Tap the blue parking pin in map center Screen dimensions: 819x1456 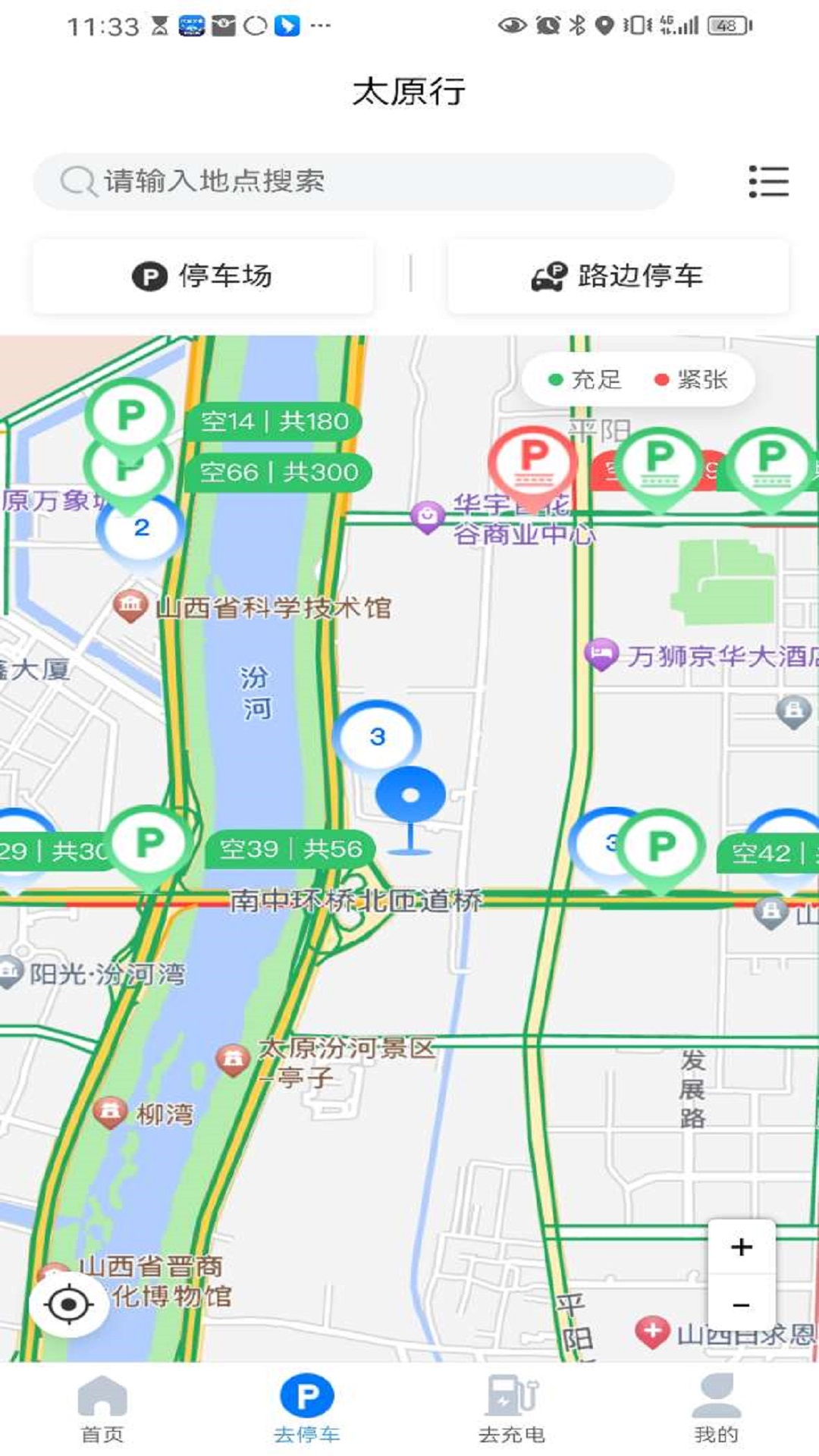click(410, 795)
